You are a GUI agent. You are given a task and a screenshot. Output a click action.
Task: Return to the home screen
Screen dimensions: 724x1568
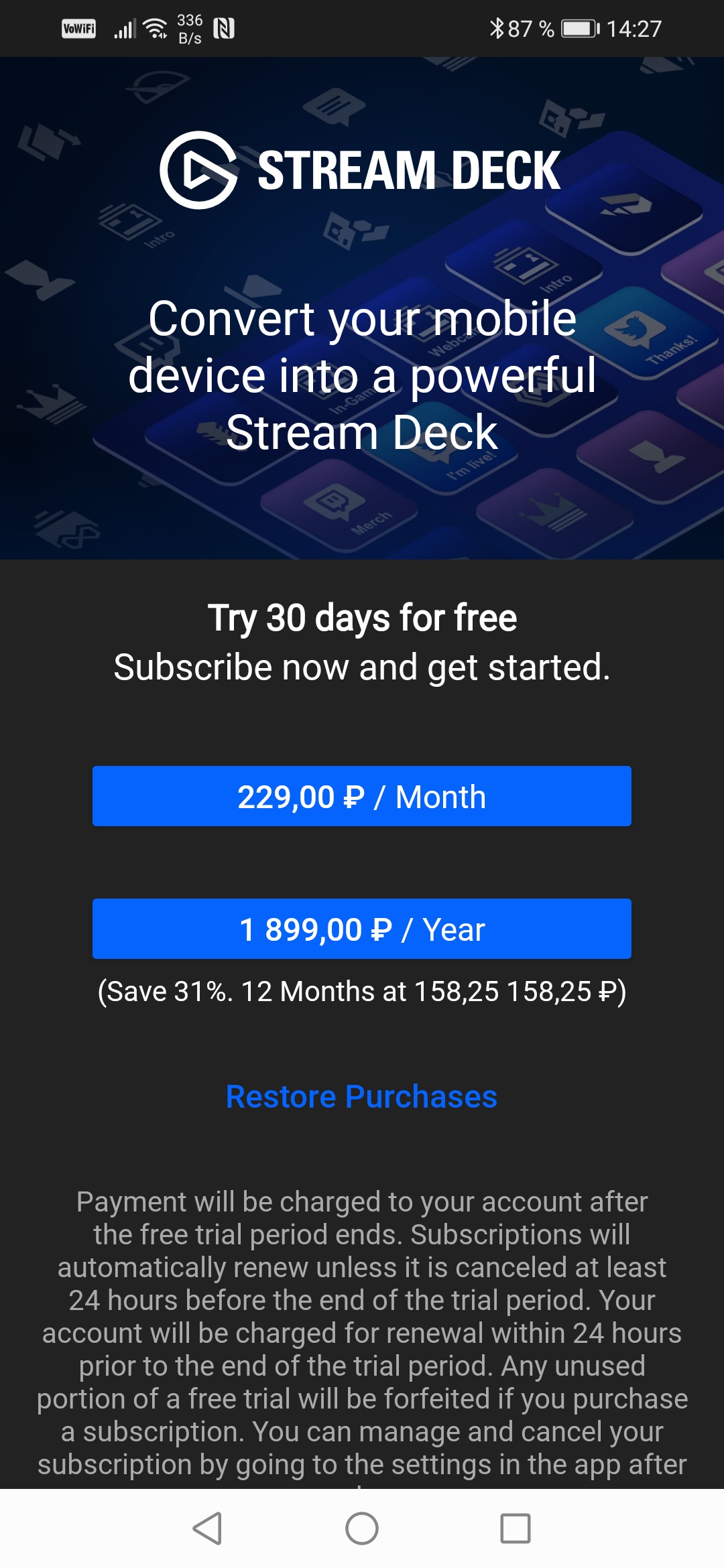(x=362, y=1528)
